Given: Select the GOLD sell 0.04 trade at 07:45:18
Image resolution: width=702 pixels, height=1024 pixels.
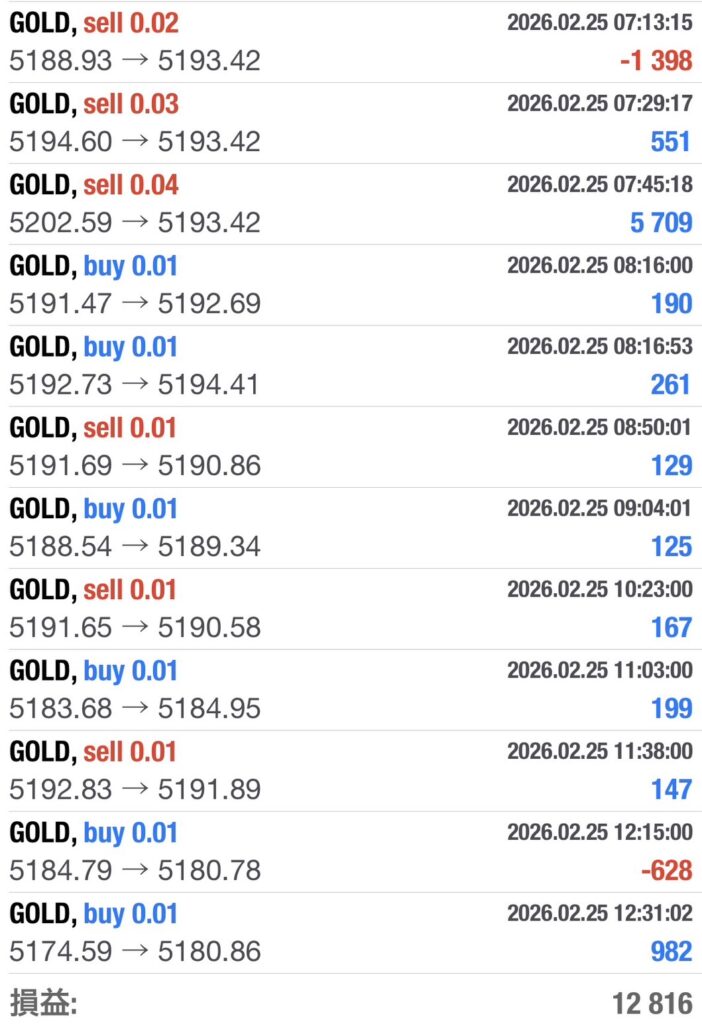Looking at the screenshot, I should (x=350, y=203).
